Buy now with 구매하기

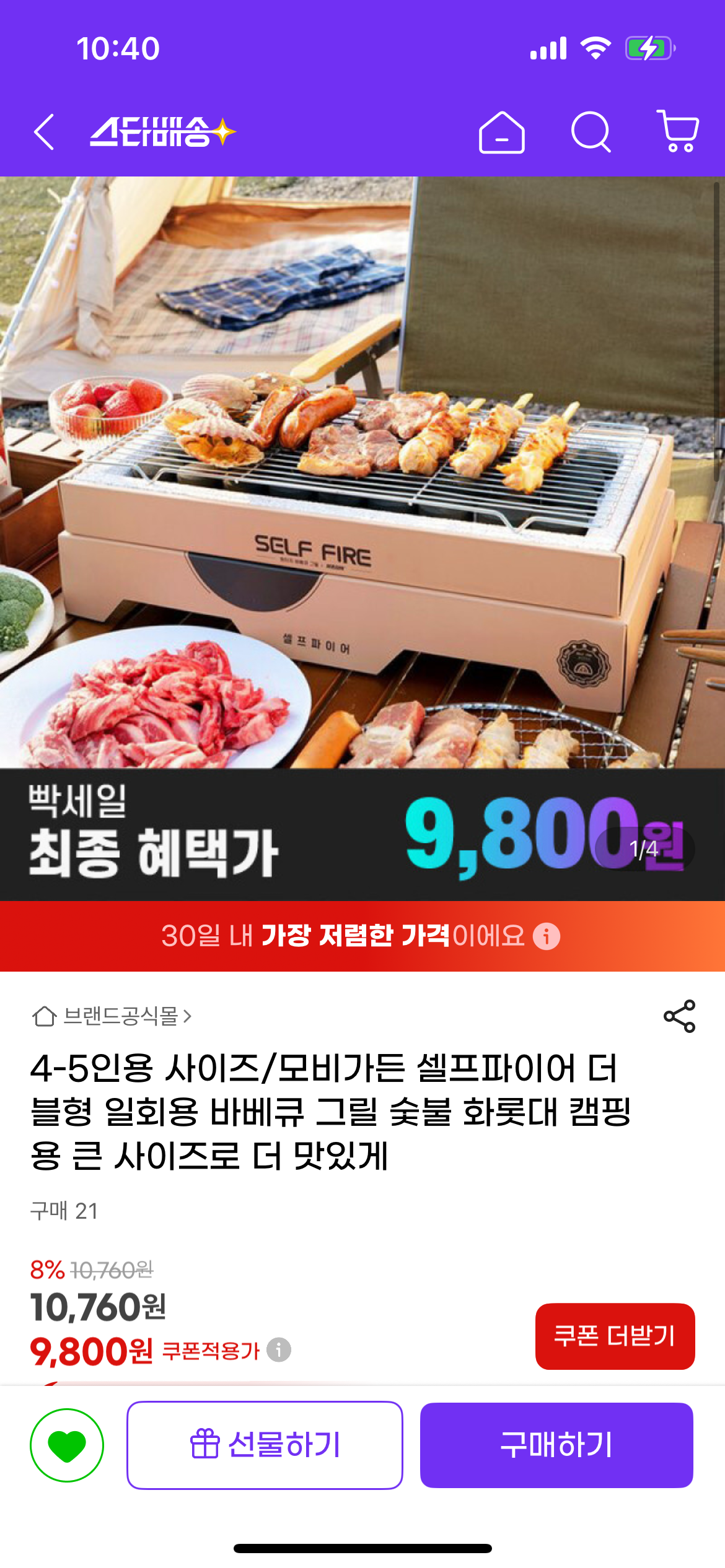556,1445
